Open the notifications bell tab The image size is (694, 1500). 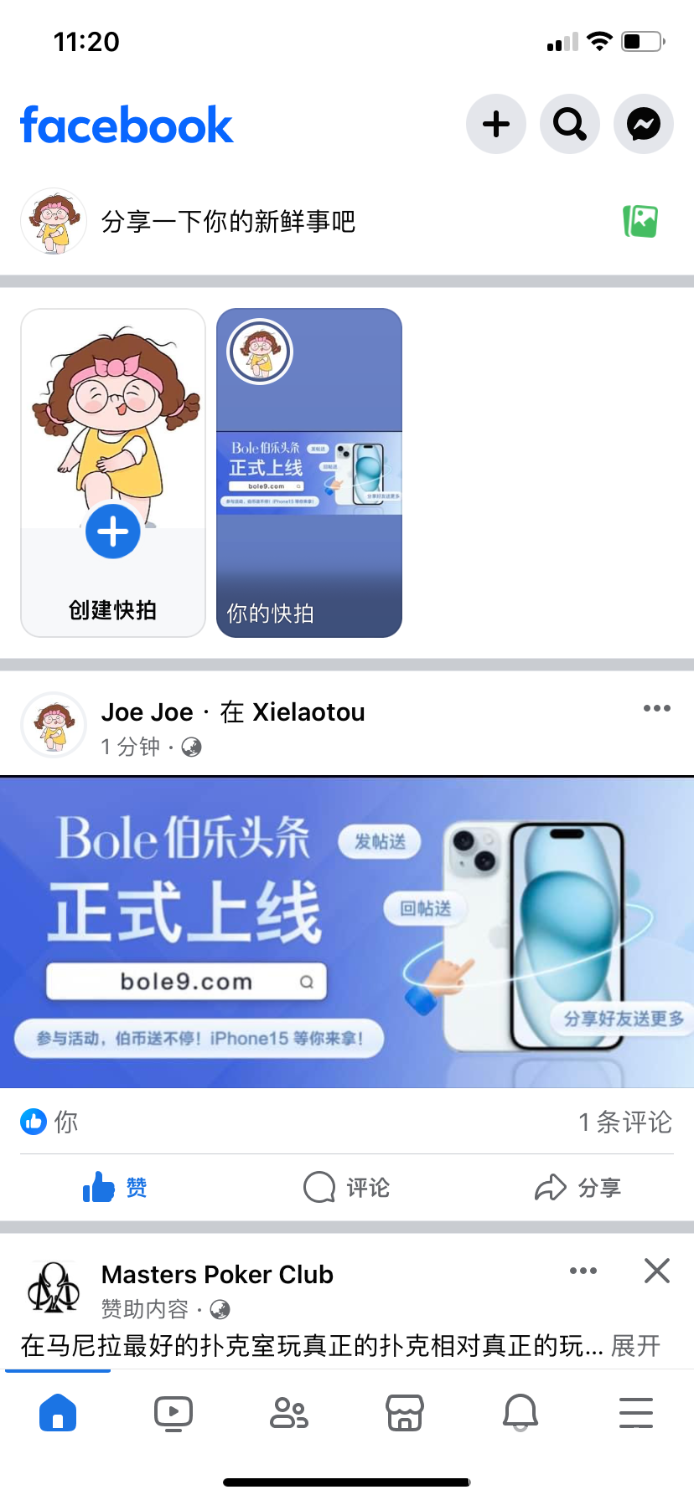(x=520, y=1413)
